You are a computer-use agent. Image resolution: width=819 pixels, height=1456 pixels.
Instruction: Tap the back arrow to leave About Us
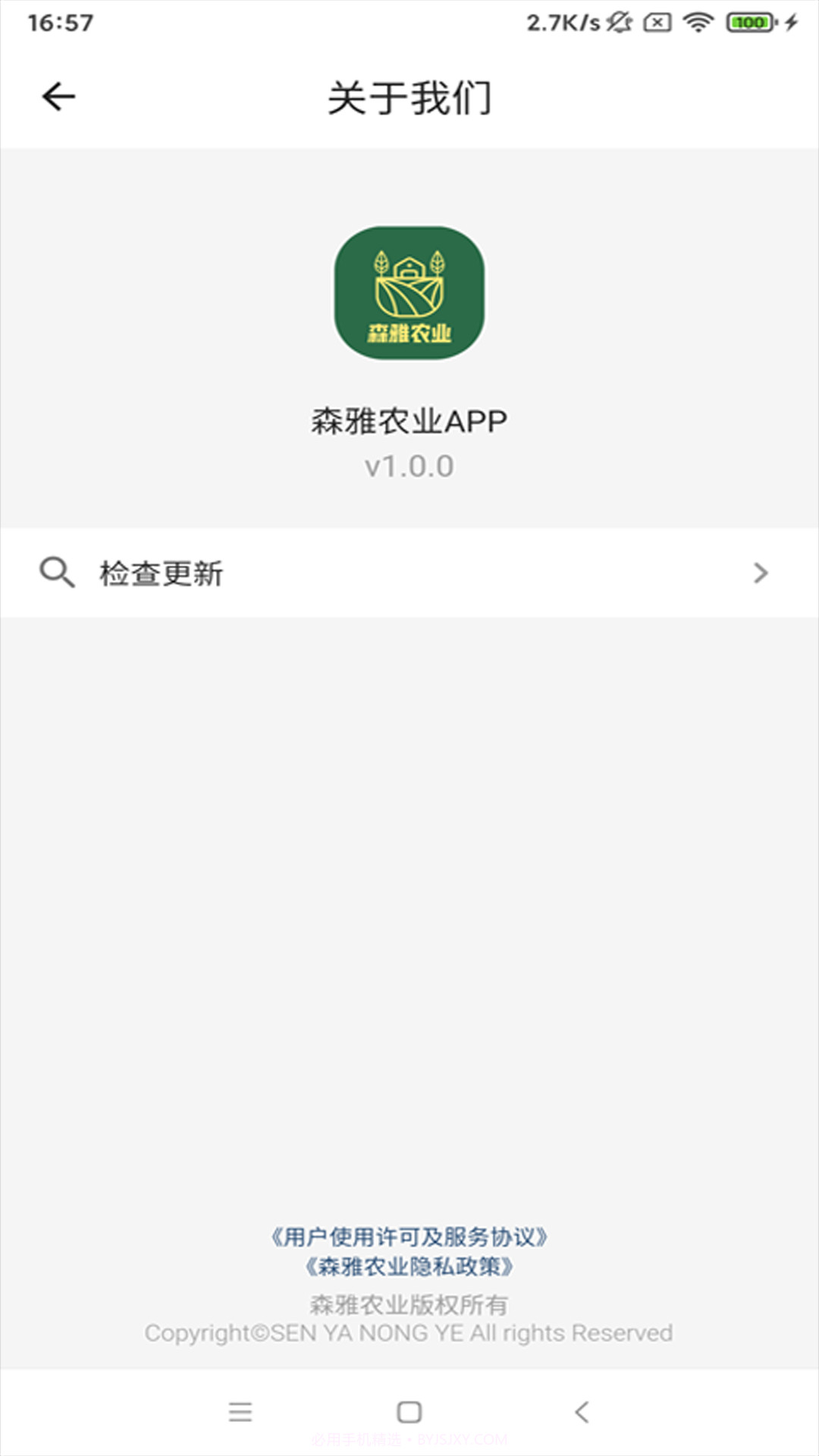point(58,96)
